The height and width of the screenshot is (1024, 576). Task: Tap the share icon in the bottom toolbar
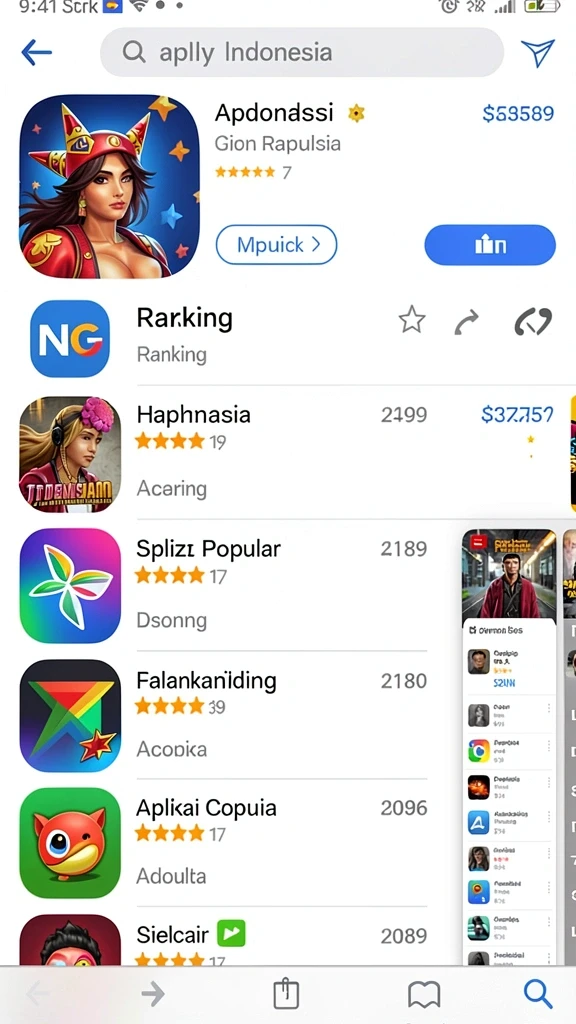coord(285,994)
